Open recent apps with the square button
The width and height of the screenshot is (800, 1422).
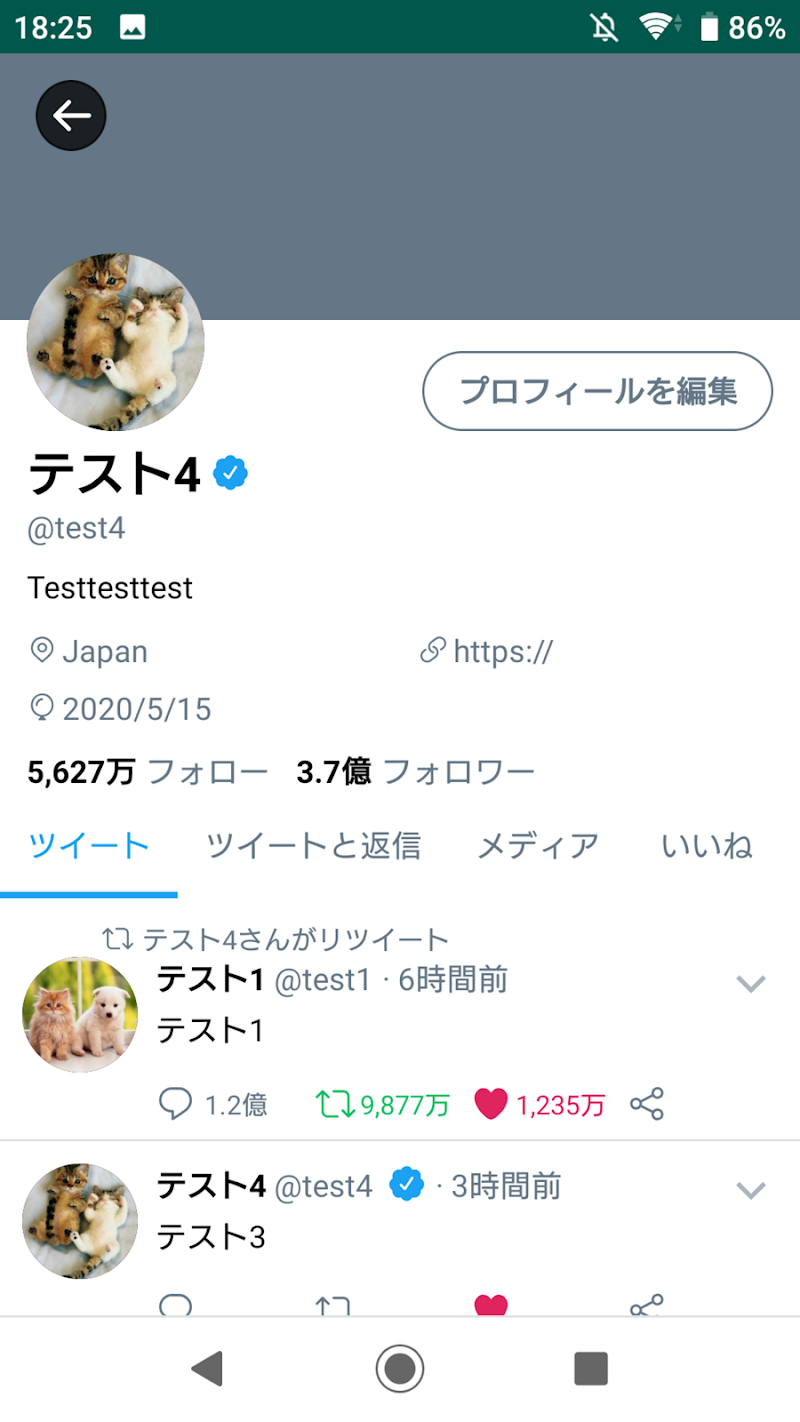coord(590,1368)
